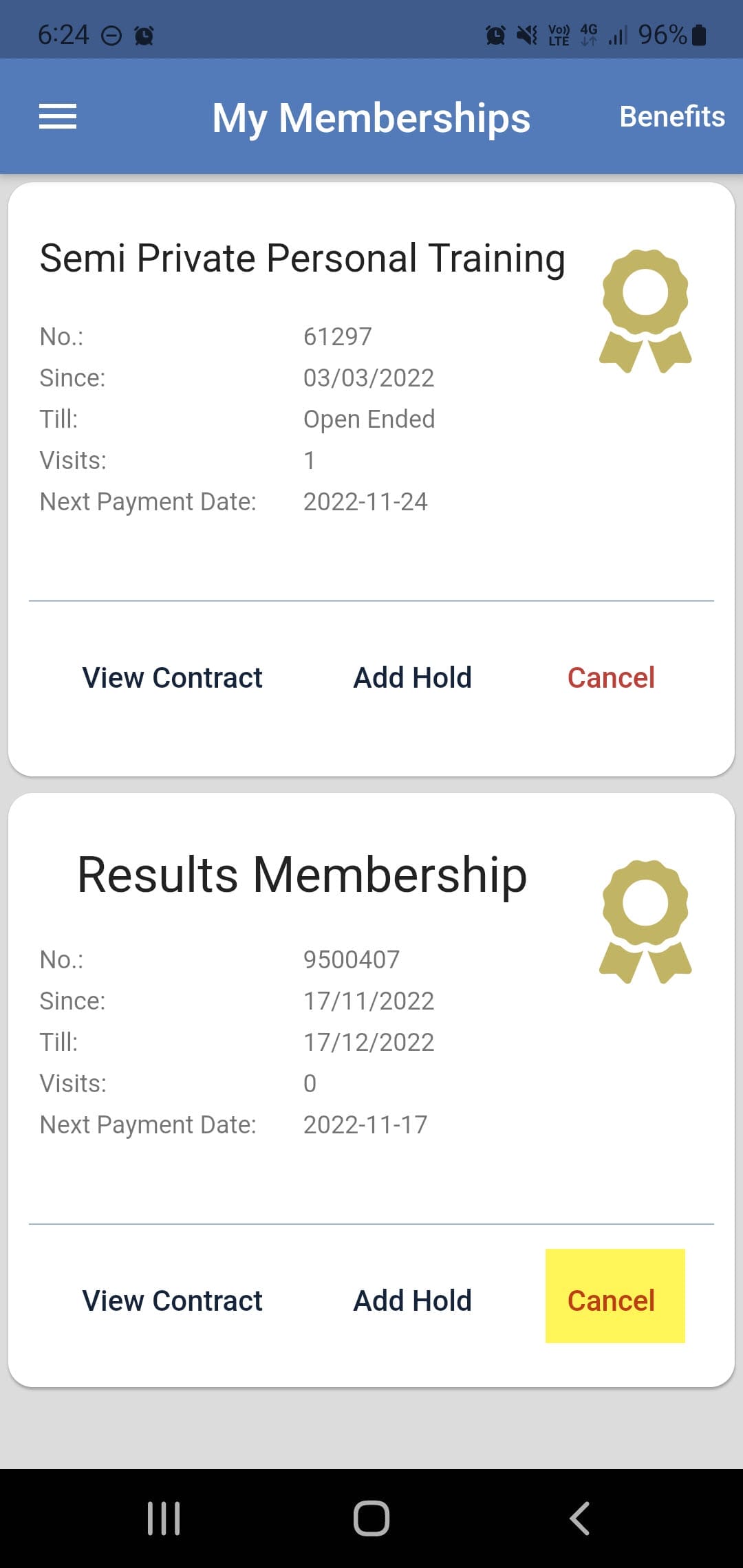The width and height of the screenshot is (743, 1568).
Task: Tap membership number 9500407
Action: 352,959
